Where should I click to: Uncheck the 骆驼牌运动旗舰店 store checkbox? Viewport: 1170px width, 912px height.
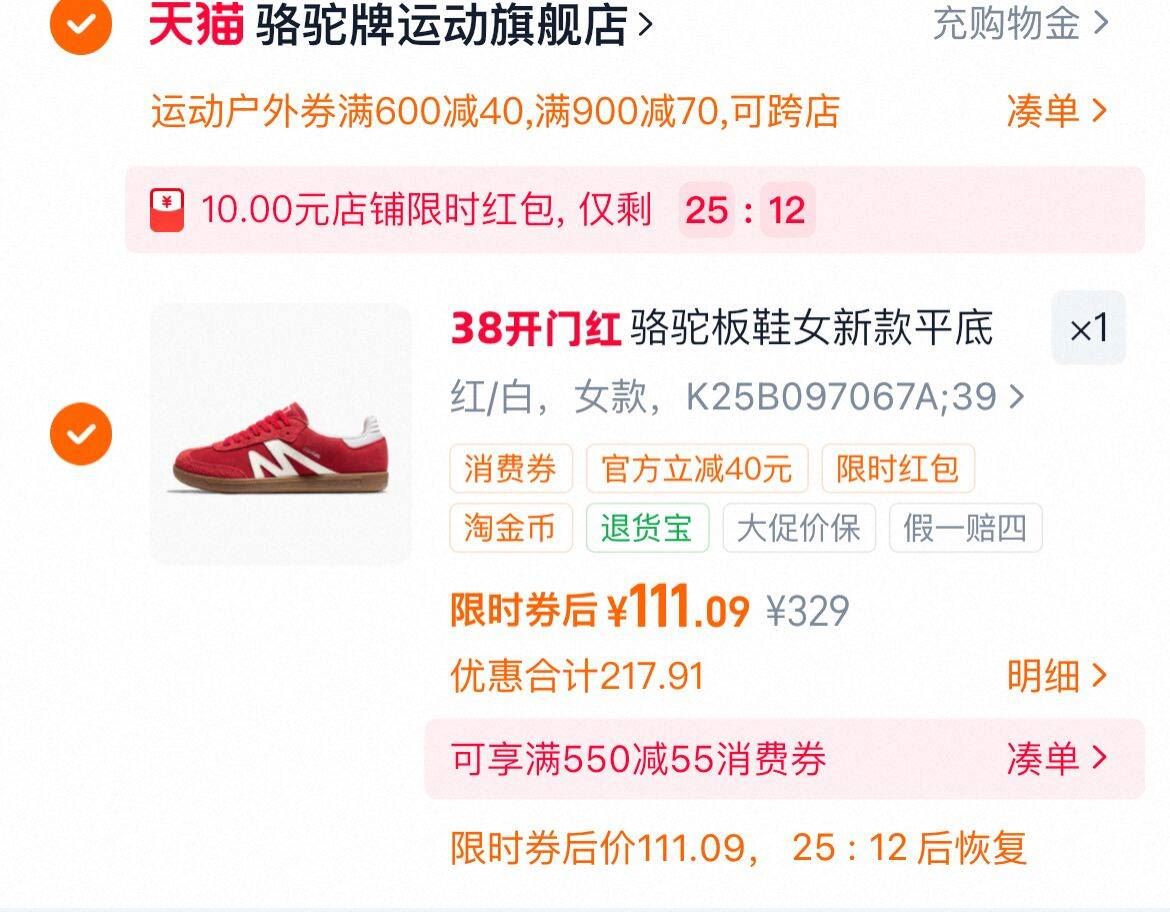point(81,24)
